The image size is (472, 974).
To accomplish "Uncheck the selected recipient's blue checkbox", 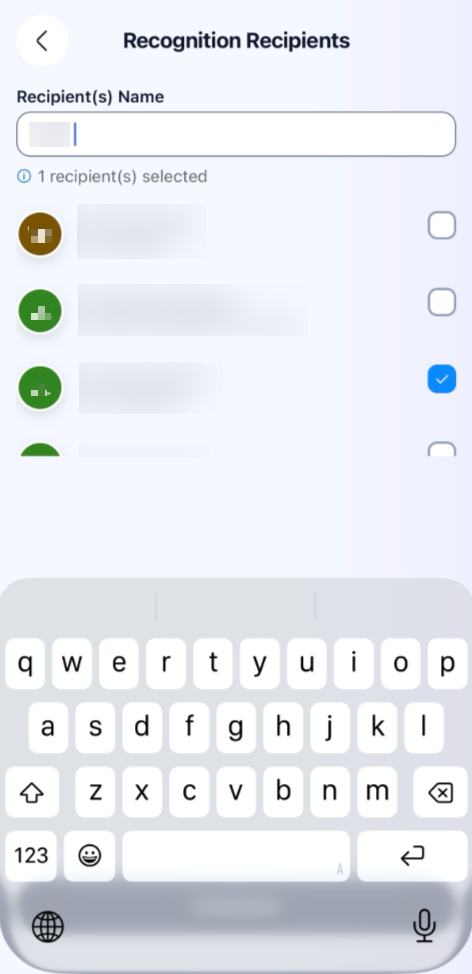I will point(442,379).
